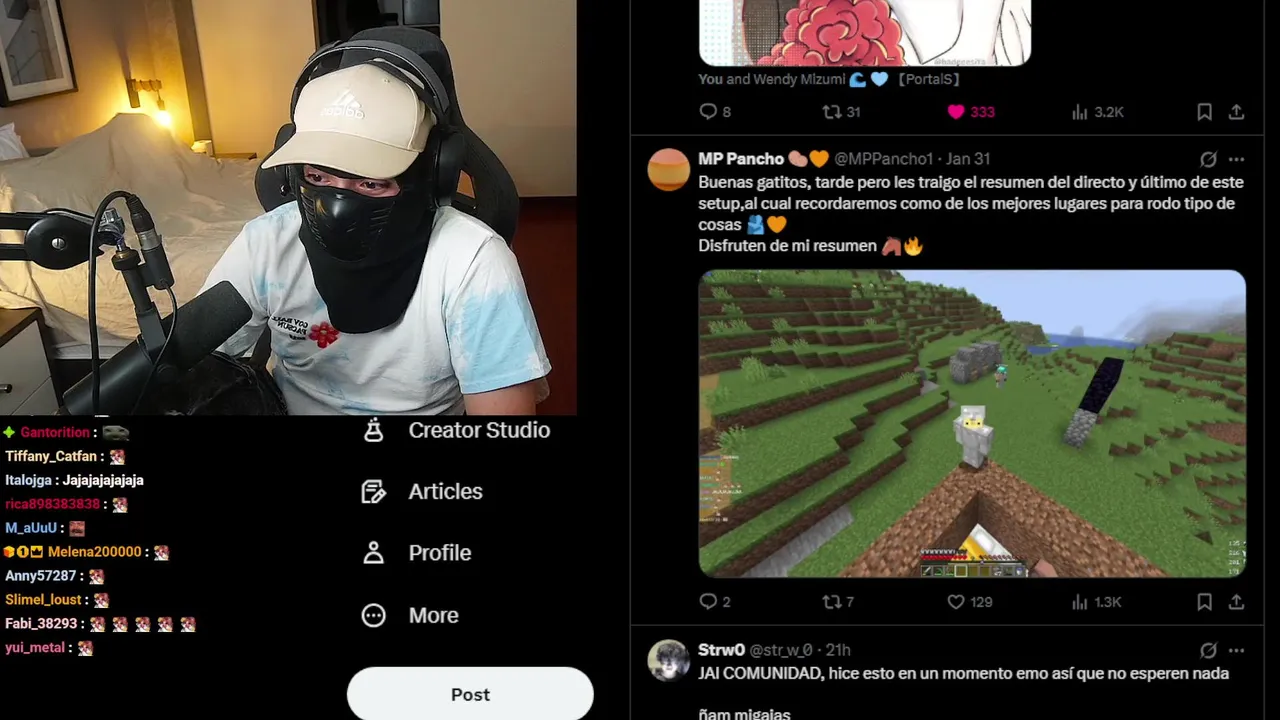Open MP Pancho's Minecraft video
This screenshot has width=1280, height=720.
[x=972, y=423]
